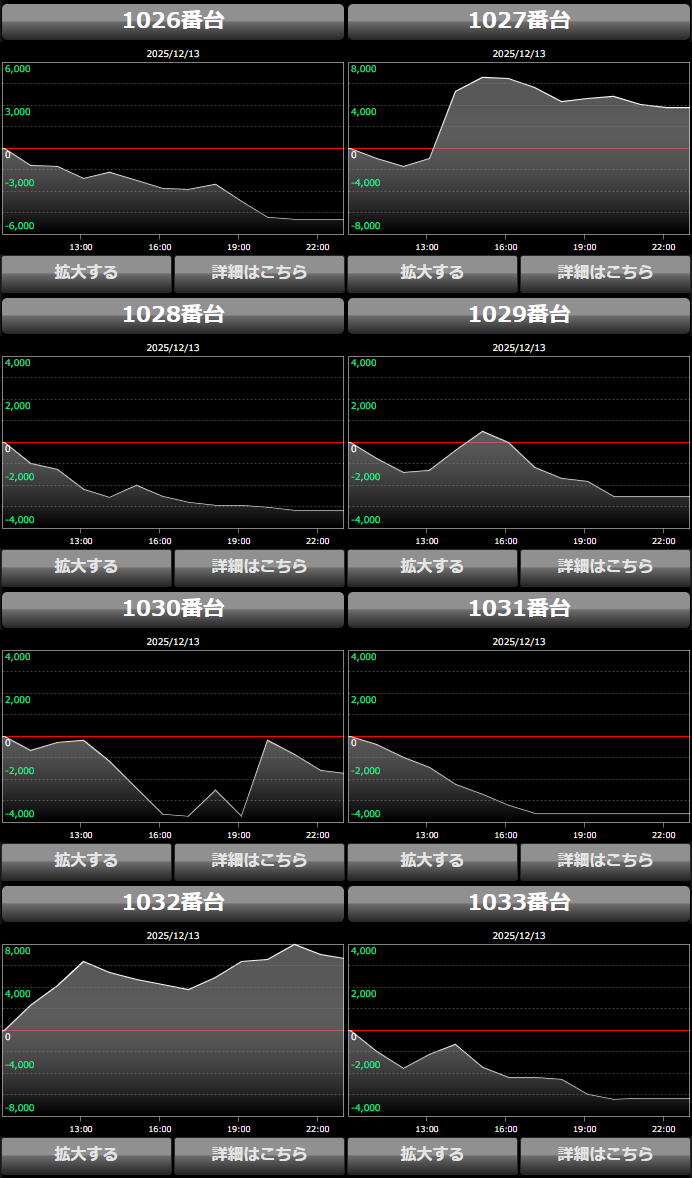The image size is (692, 1178).
Task: View details via 詳細はこちら for 1028番台
Action: point(259,566)
